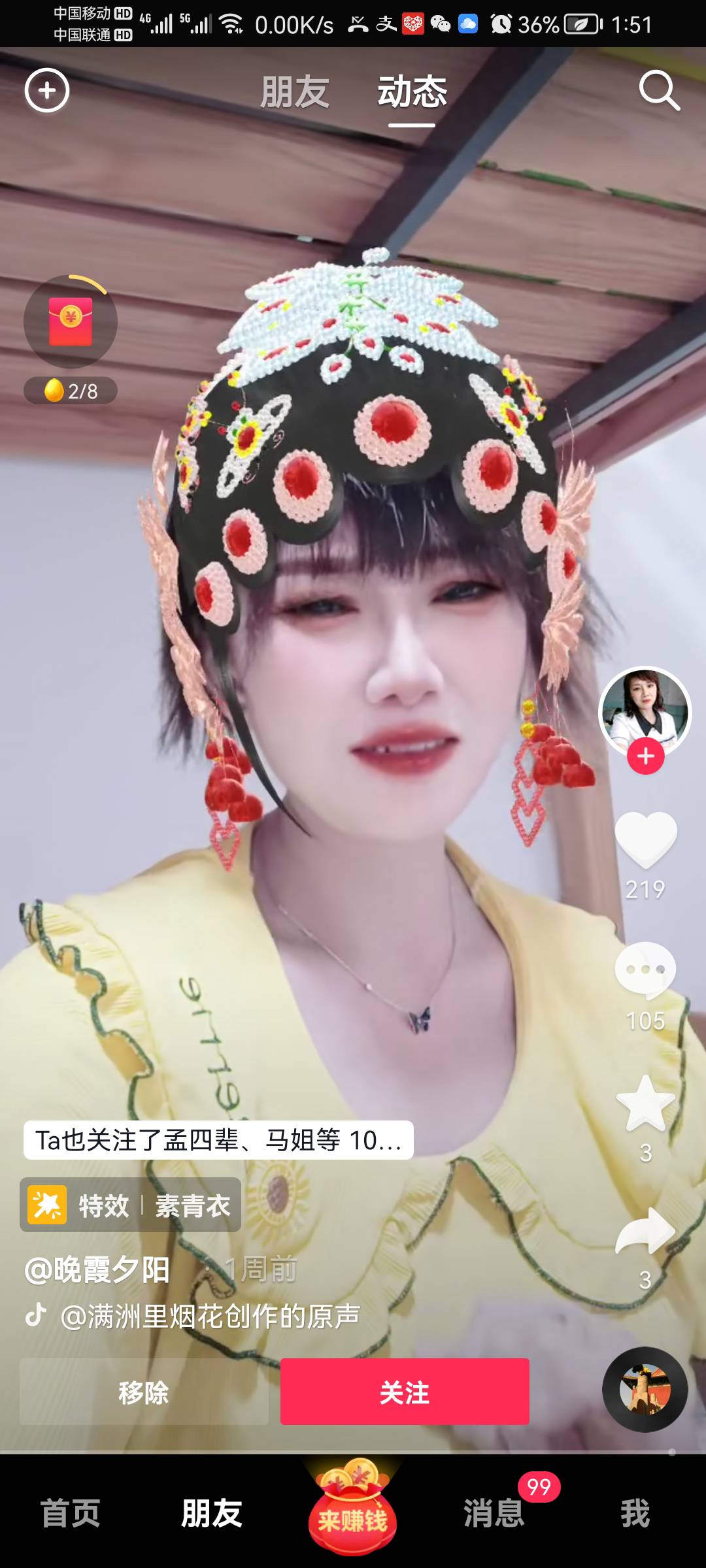Select the 动态 tab
Image resolution: width=706 pixels, height=1568 pixels.
[x=412, y=91]
